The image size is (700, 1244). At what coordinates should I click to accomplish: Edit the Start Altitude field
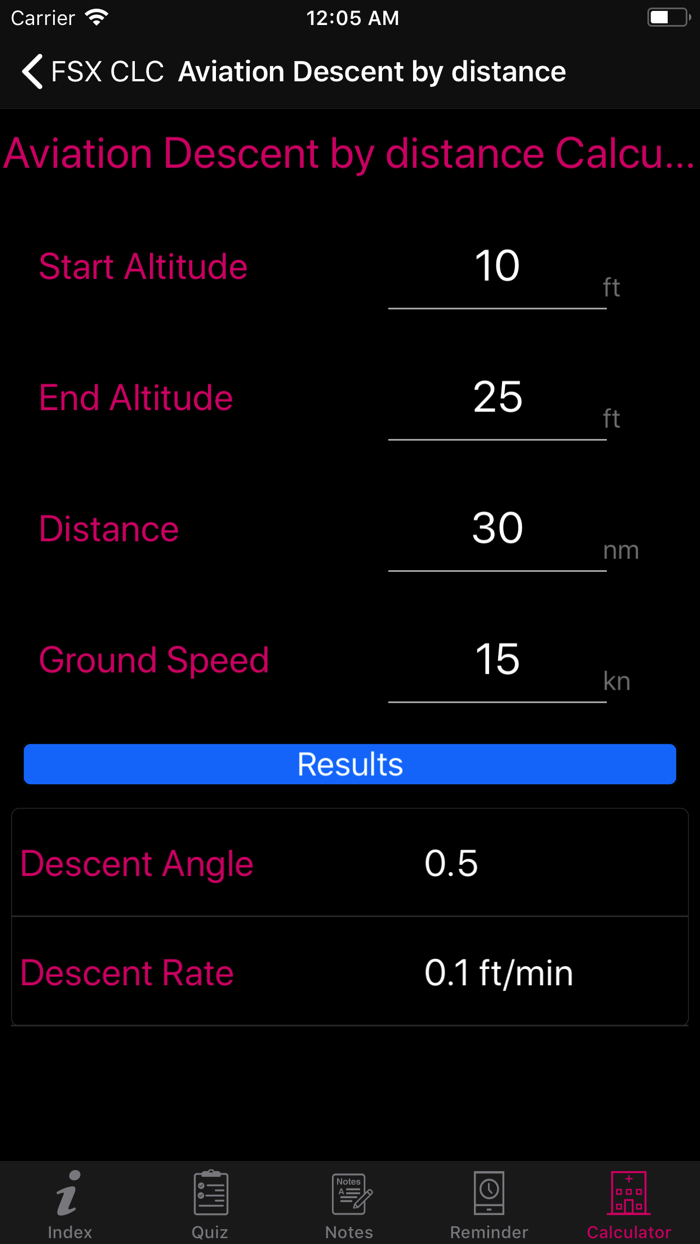coord(497,267)
